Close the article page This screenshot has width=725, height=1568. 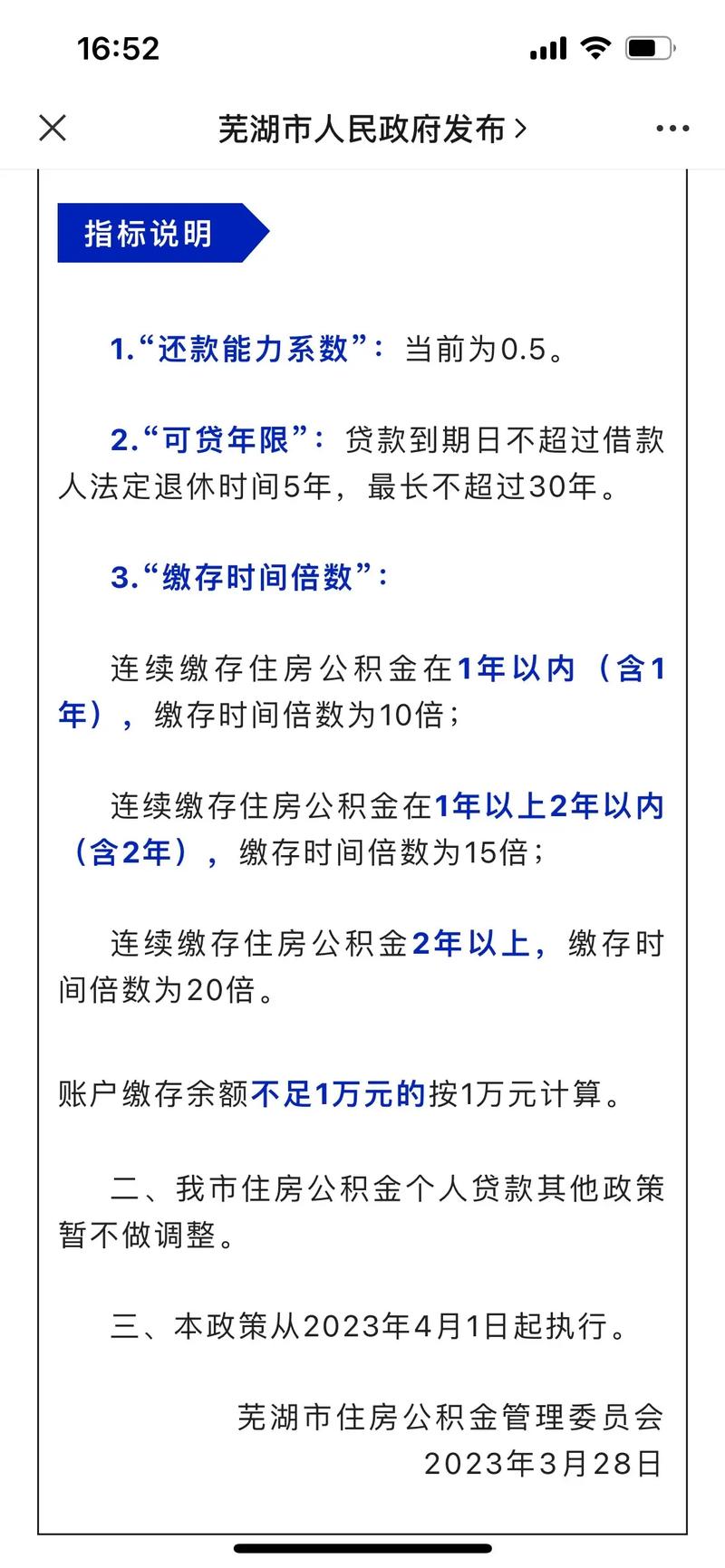[x=53, y=129]
